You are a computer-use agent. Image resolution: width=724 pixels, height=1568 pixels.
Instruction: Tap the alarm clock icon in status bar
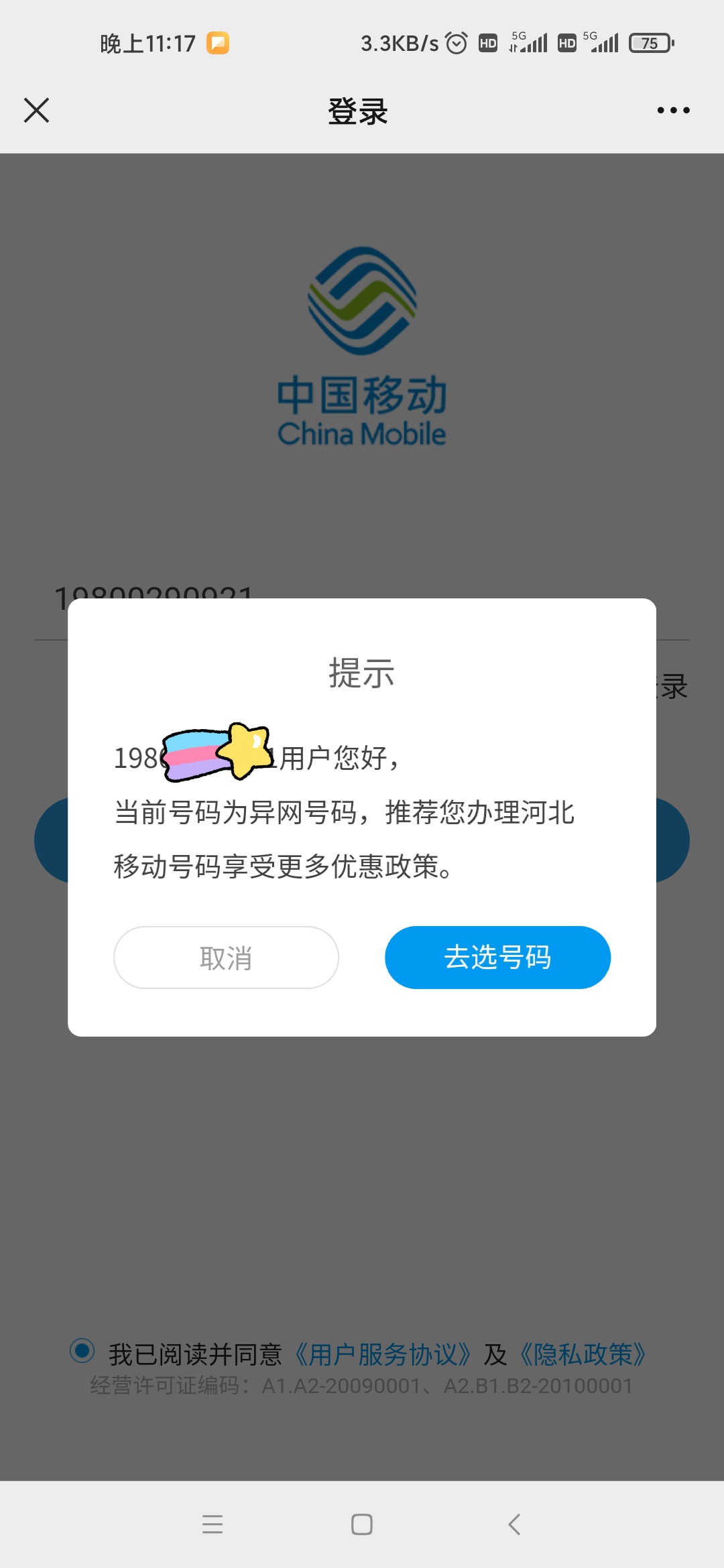pyautogui.click(x=457, y=42)
